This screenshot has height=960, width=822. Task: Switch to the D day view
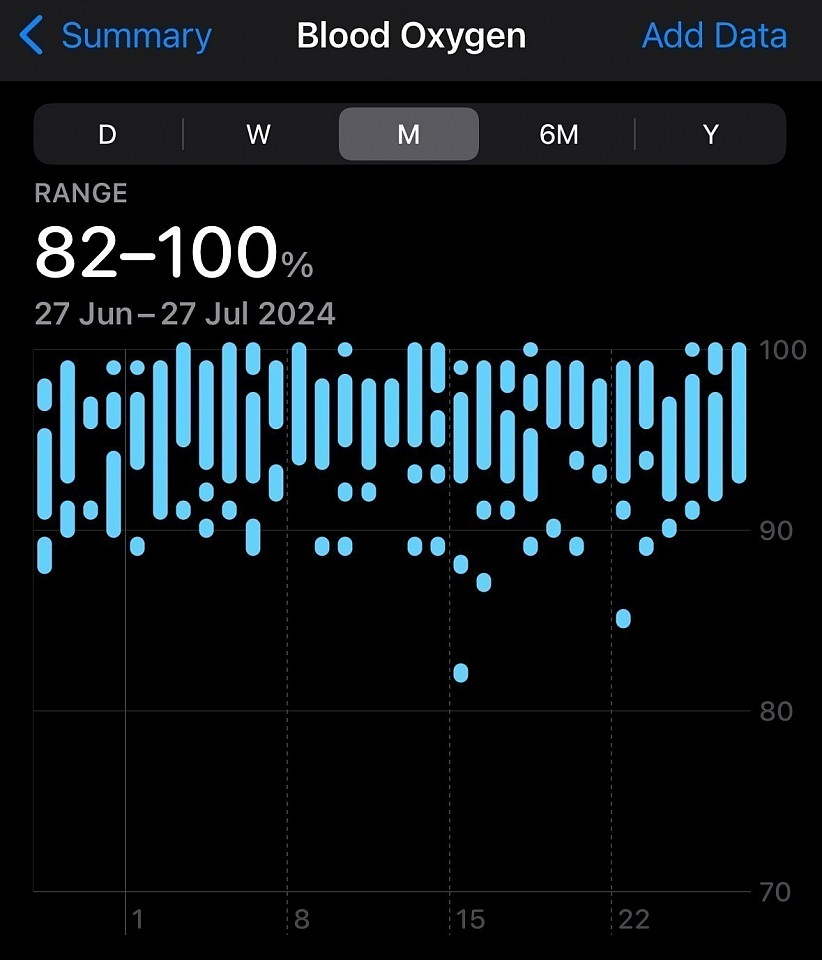click(108, 134)
